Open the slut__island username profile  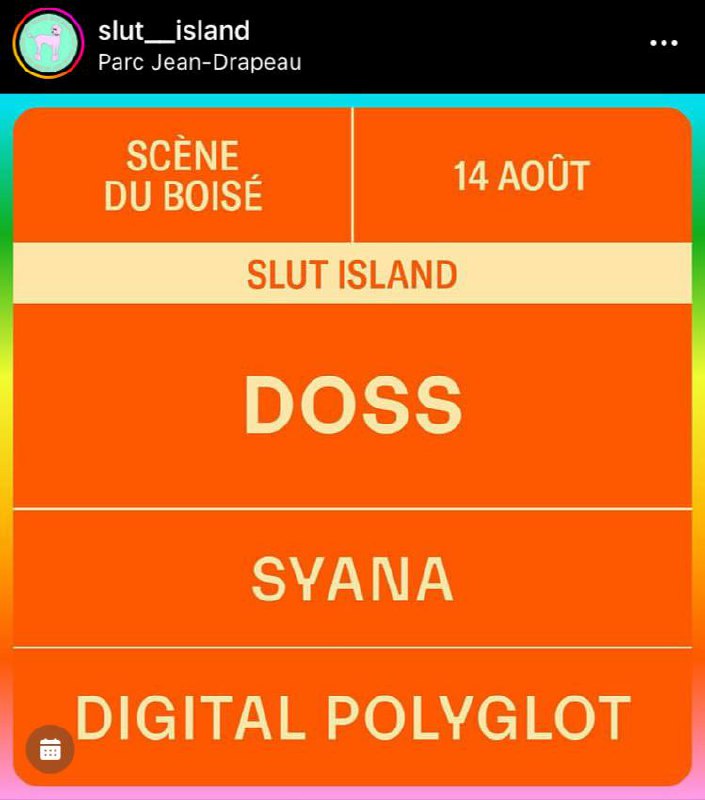click(x=174, y=31)
